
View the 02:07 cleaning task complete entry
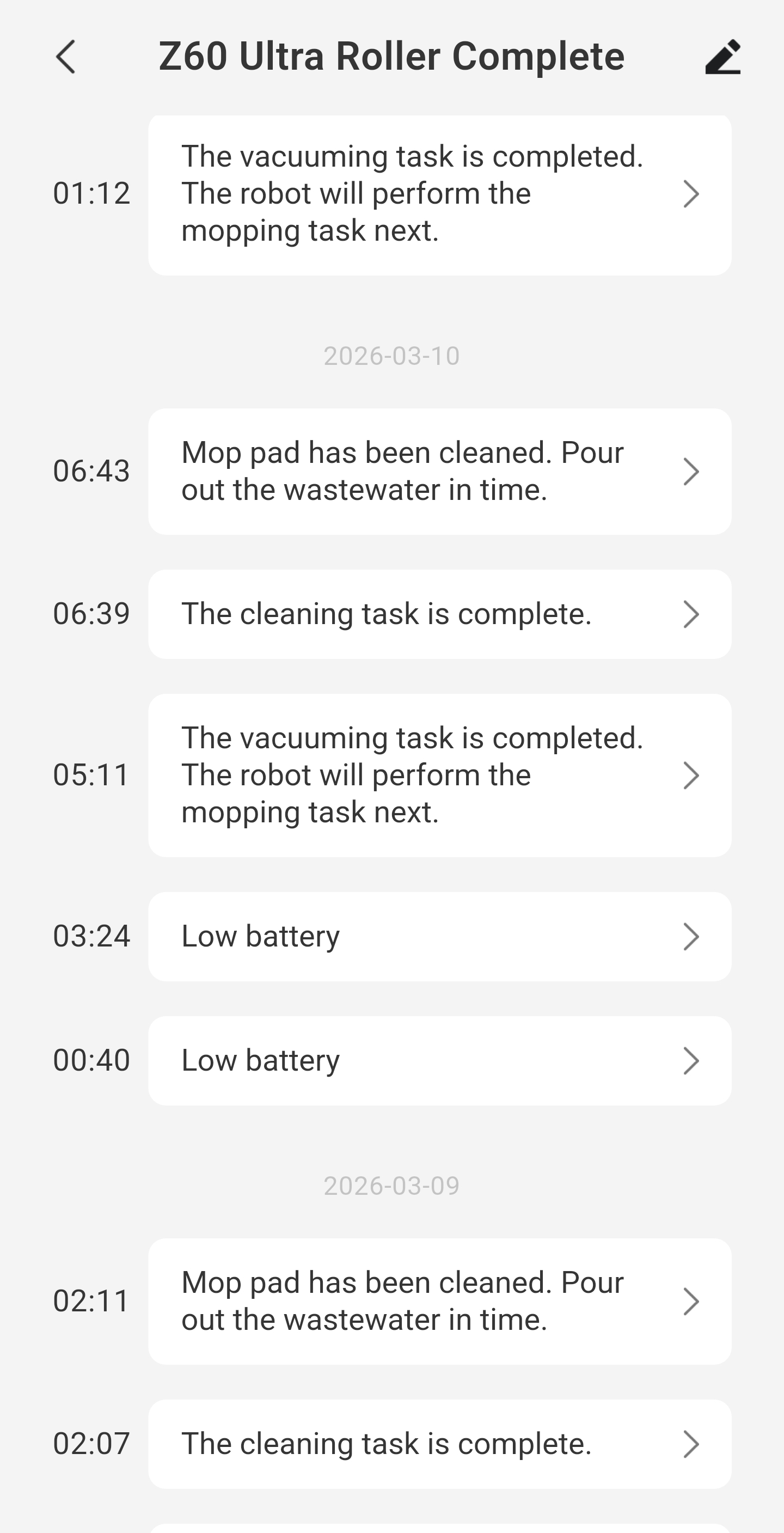point(439,1444)
